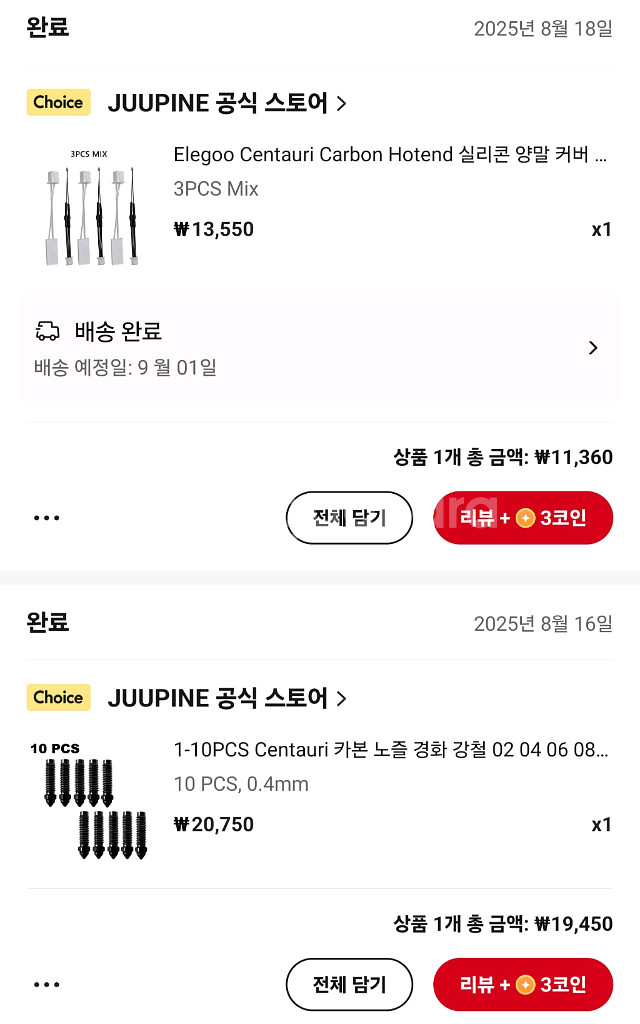The width and height of the screenshot is (640, 1024).
Task: Open JUUPINE store link on August 16 order
Action: 226,698
